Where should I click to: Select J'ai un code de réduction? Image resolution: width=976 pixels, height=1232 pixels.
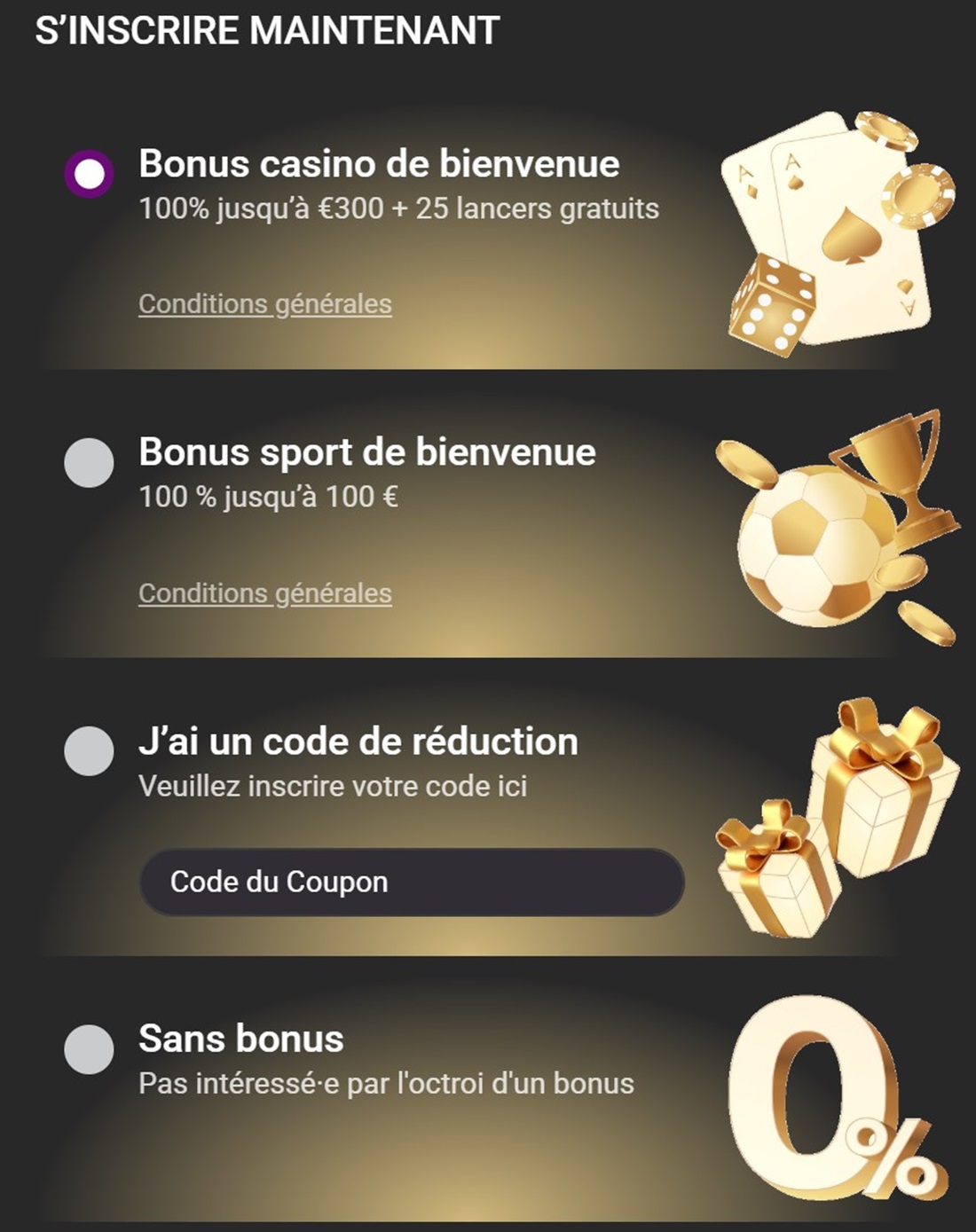click(89, 751)
